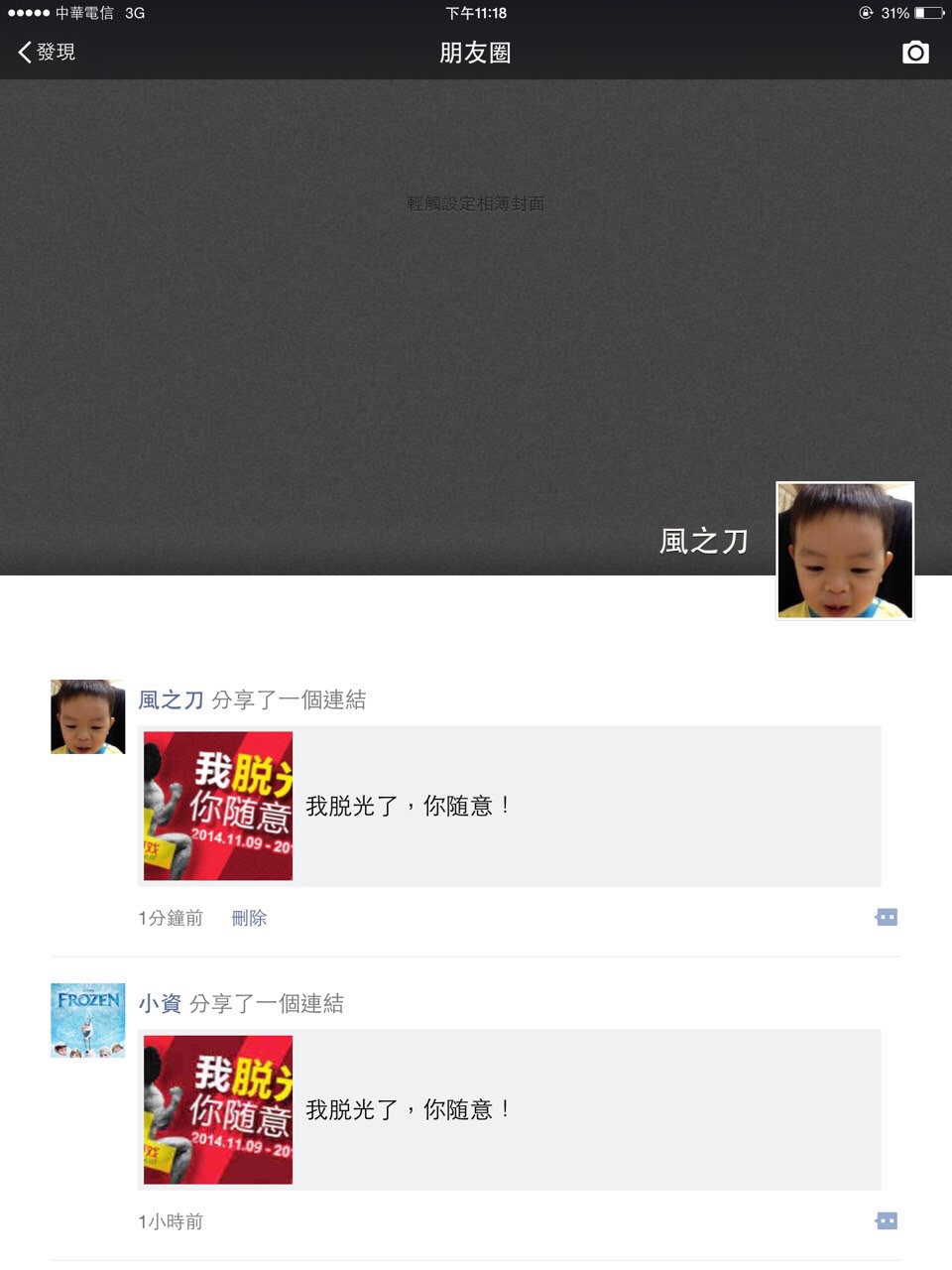Viewport: 952px width, 1270px height.
Task: Open 風之刀's avatar beside the first post
Action: [x=87, y=716]
